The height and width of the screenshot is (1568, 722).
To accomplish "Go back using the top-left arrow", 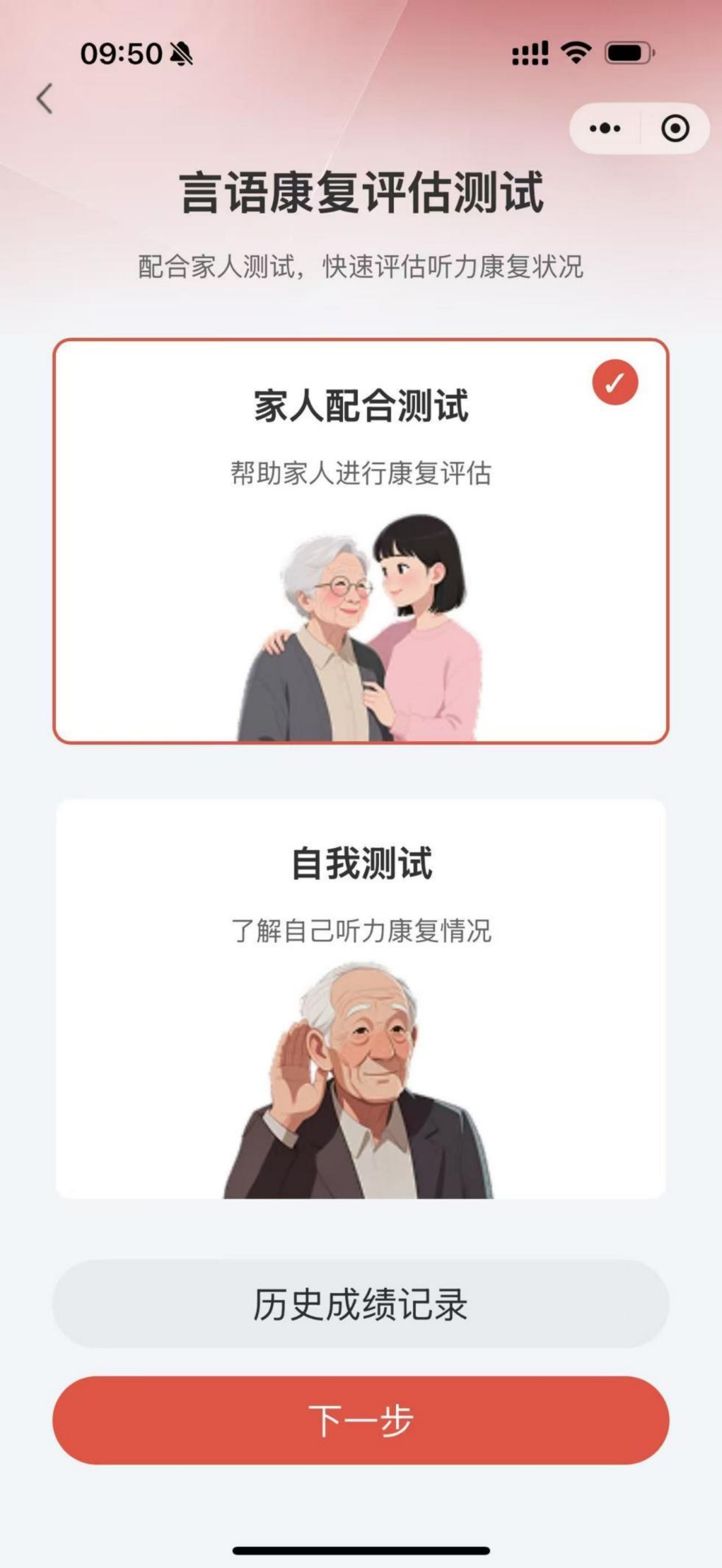I will pyautogui.click(x=45, y=99).
